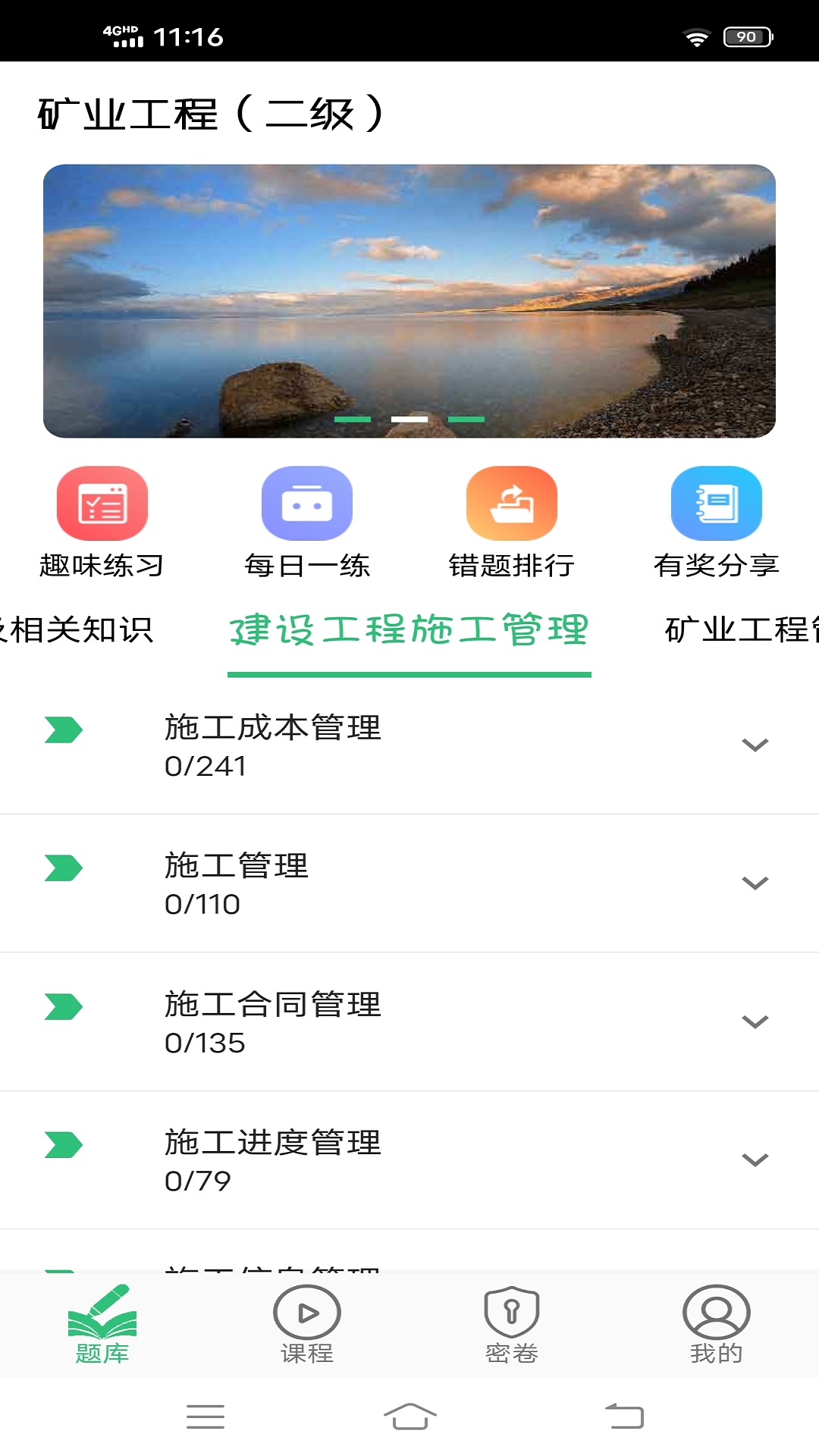The image size is (819, 1456).
Task: Go to the 题库 question bank tab
Action: coord(102,1325)
